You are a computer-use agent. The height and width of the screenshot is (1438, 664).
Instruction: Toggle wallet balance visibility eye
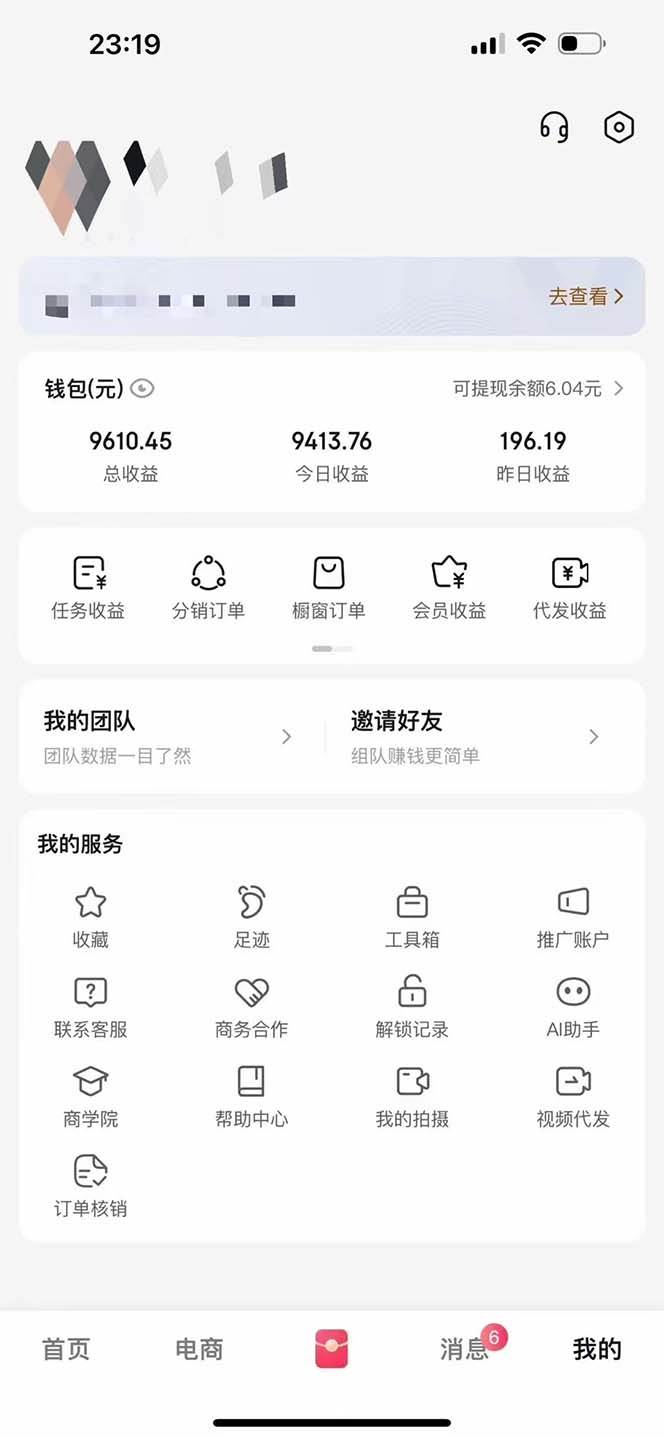[x=142, y=389]
